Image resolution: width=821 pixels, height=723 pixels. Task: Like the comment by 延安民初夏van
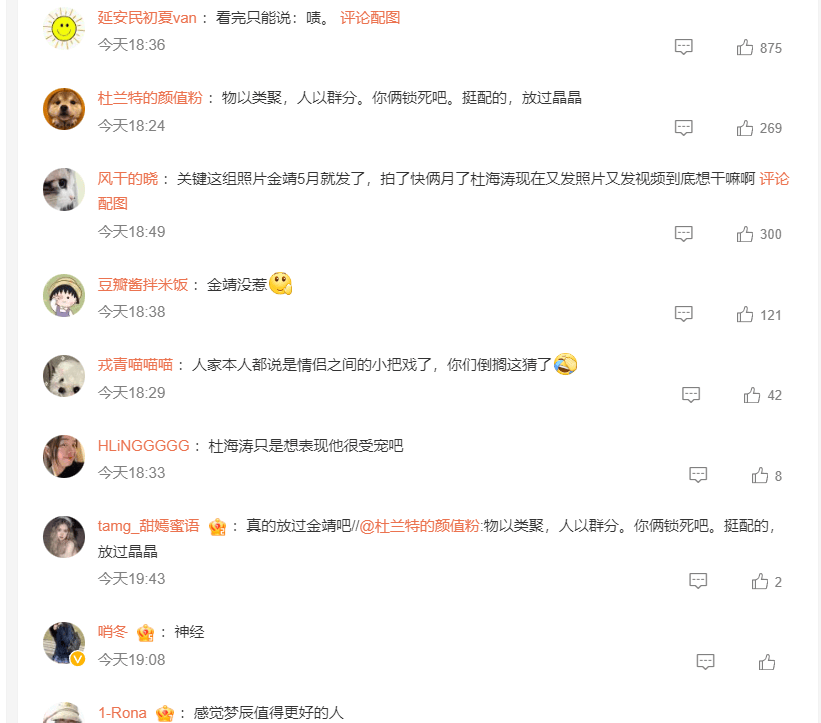(x=745, y=47)
